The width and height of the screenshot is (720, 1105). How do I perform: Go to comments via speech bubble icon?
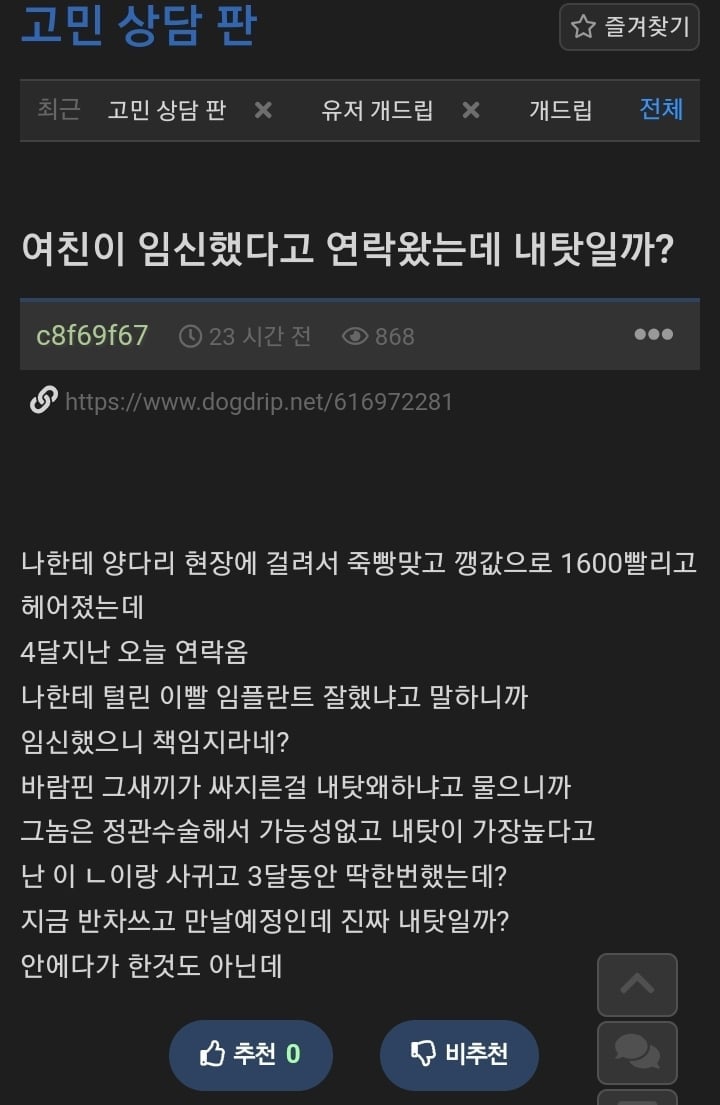[637, 1051]
